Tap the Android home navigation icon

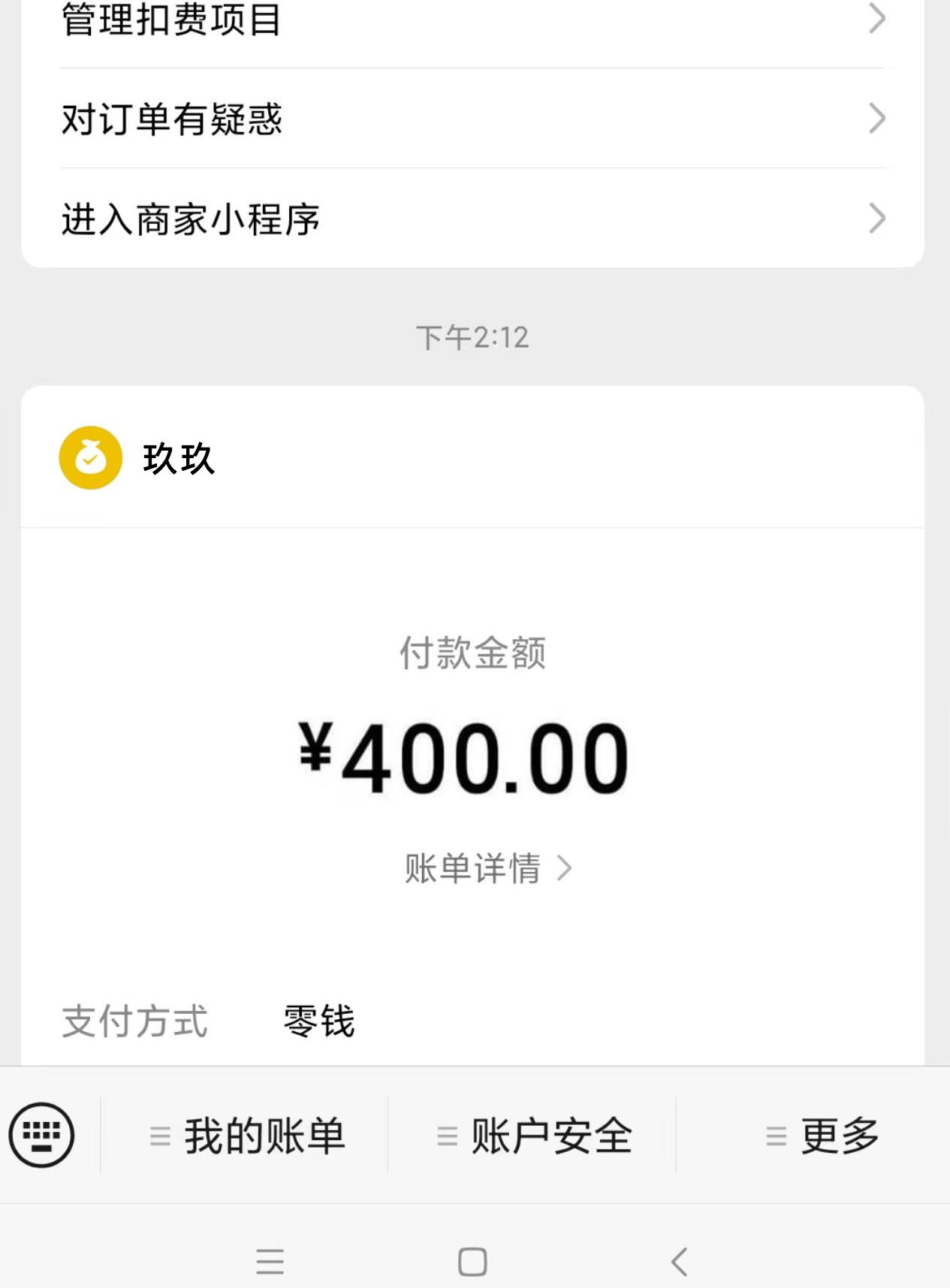pos(474,1263)
